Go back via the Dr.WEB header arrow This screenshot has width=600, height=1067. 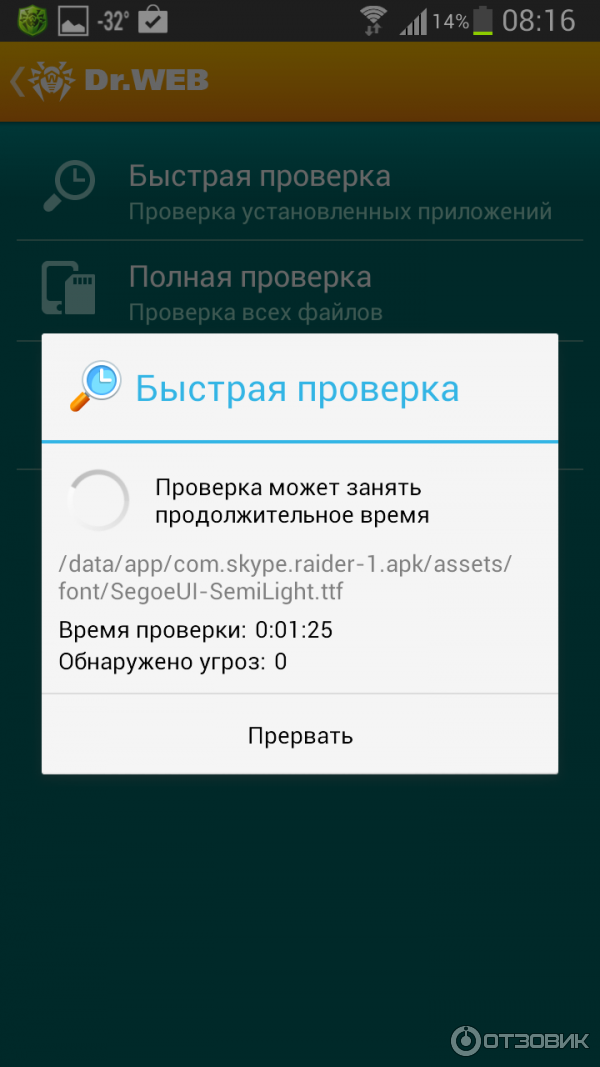[18, 81]
